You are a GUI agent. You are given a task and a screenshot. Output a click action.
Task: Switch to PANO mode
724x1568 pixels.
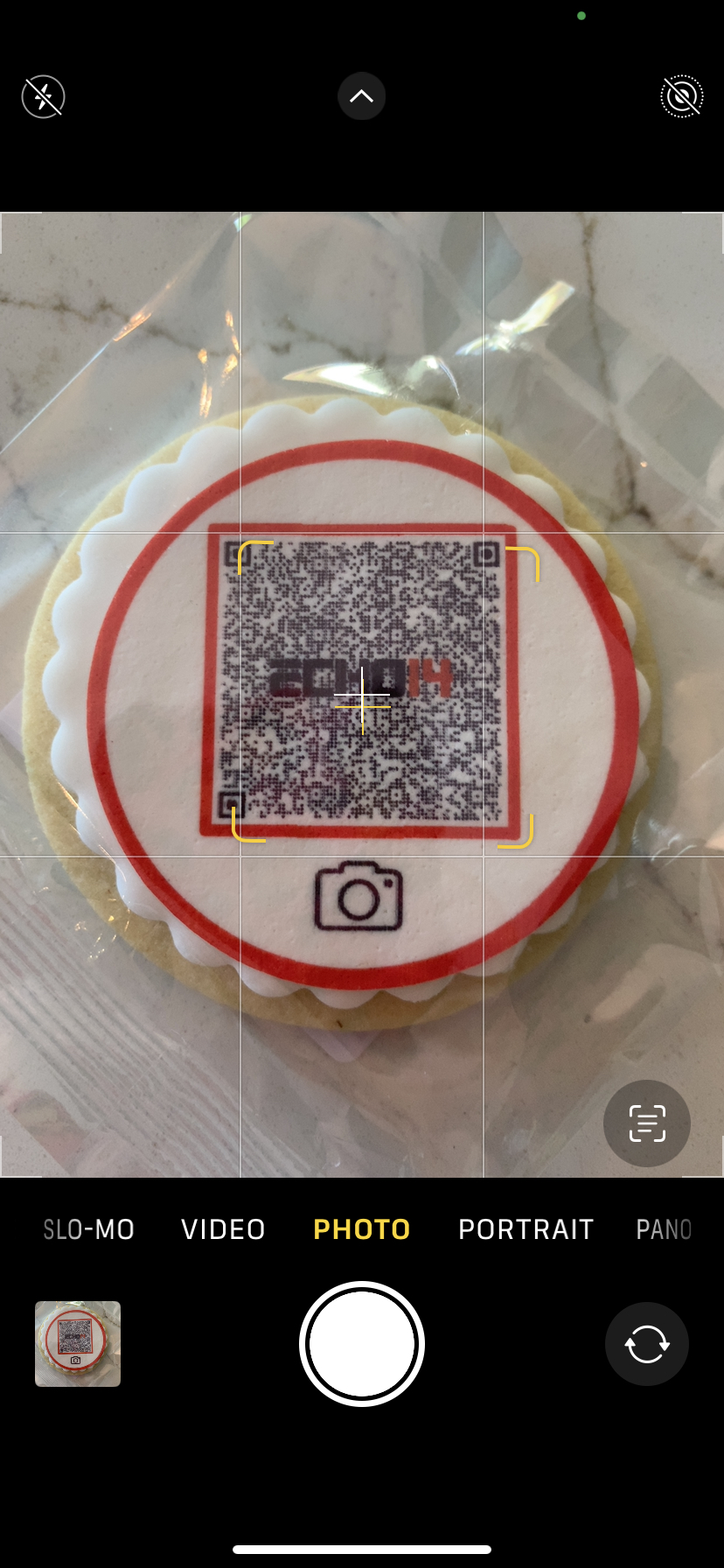665,1229
